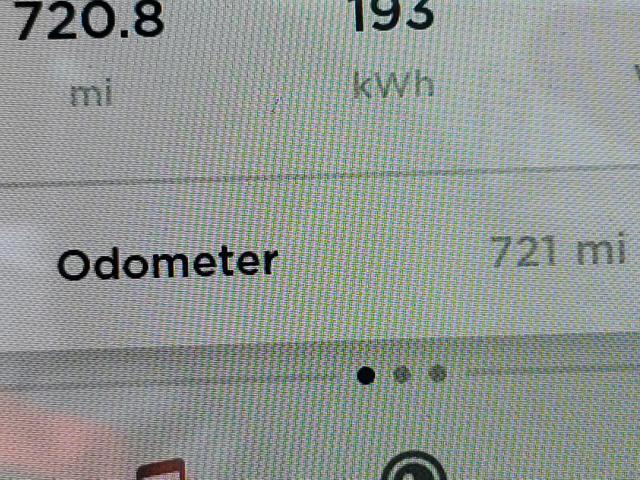Open the round camera icon in dock

tap(413, 468)
